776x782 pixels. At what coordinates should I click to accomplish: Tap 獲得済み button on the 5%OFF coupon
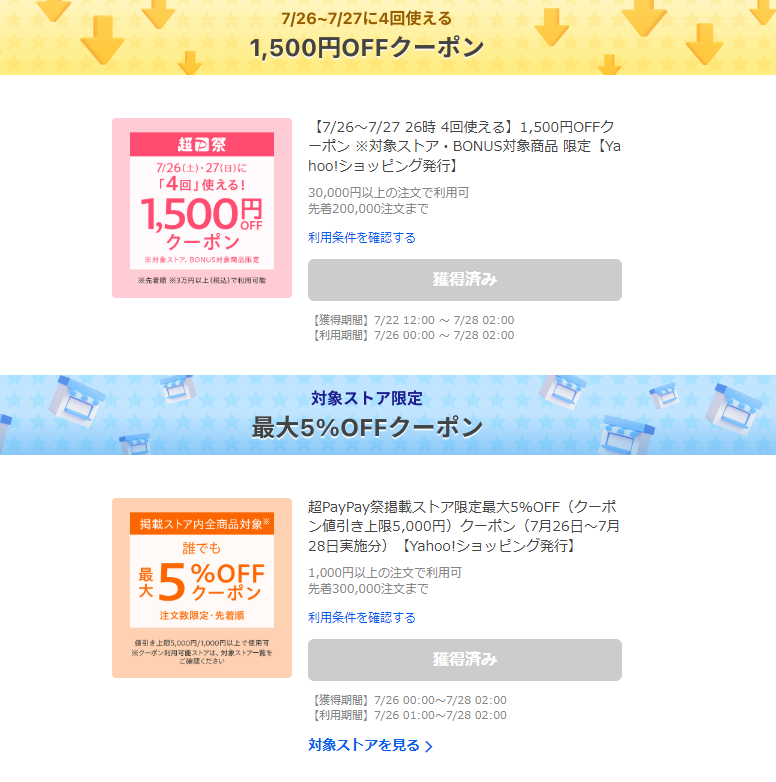(464, 660)
